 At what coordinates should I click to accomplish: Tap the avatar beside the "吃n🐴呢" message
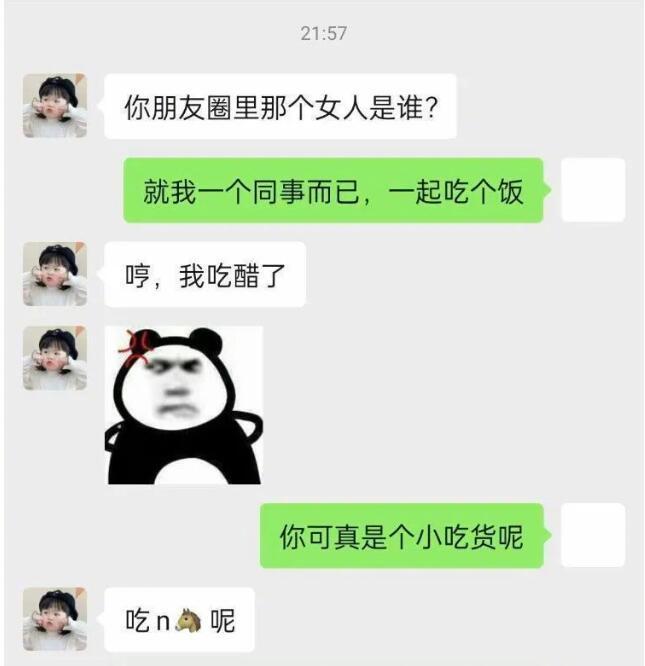(55, 619)
